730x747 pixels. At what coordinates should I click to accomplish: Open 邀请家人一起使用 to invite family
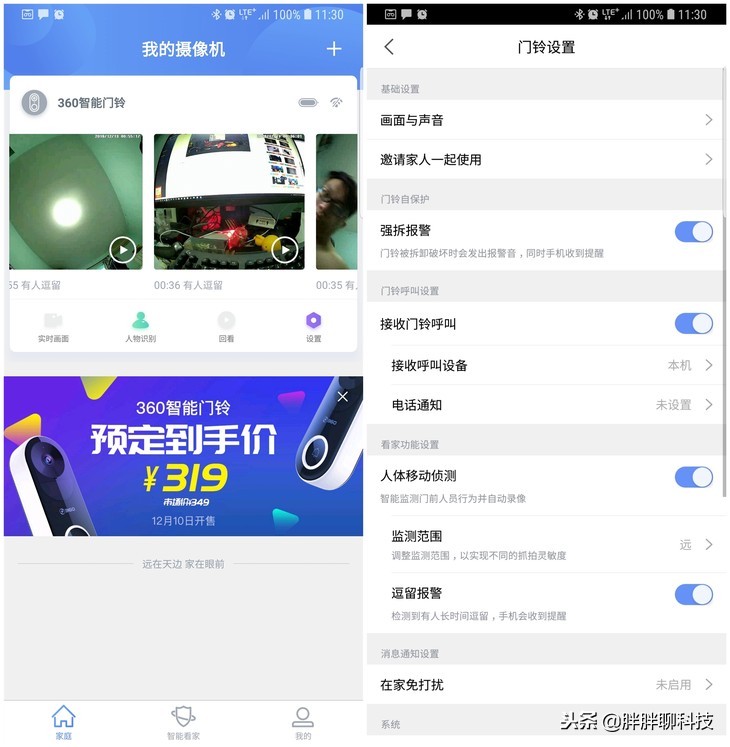pos(545,159)
